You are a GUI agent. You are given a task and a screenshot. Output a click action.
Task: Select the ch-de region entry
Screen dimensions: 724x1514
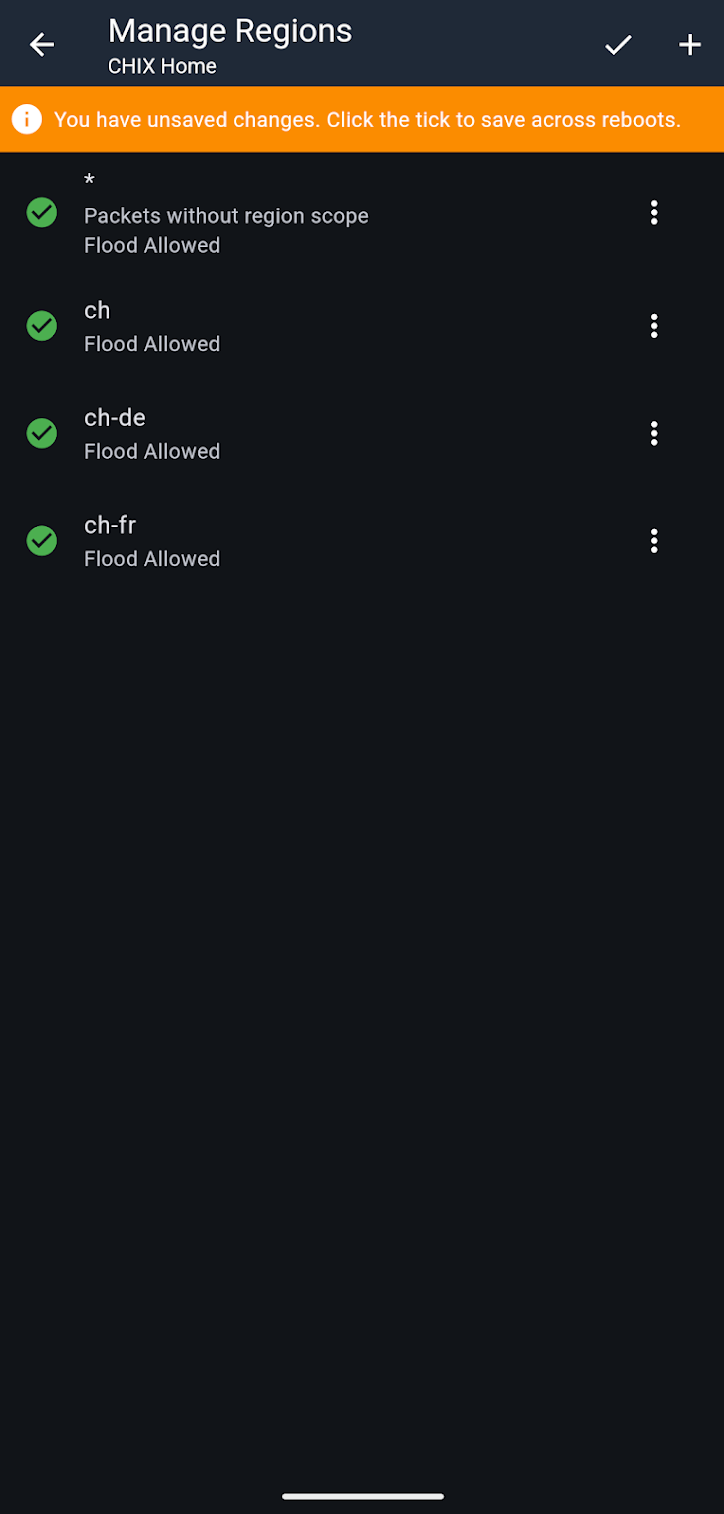(300, 433)
